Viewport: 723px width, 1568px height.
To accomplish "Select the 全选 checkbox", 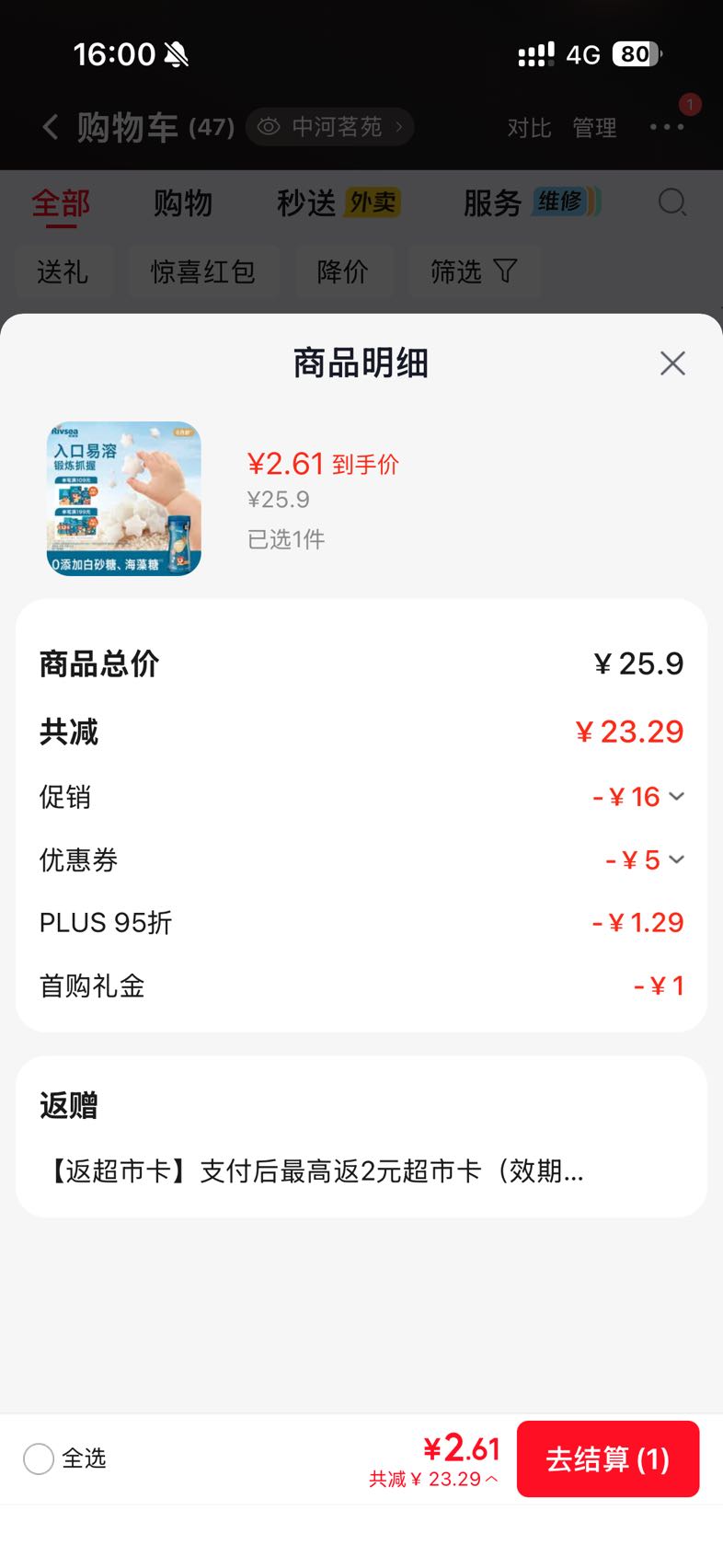I will coord(39,1458).
